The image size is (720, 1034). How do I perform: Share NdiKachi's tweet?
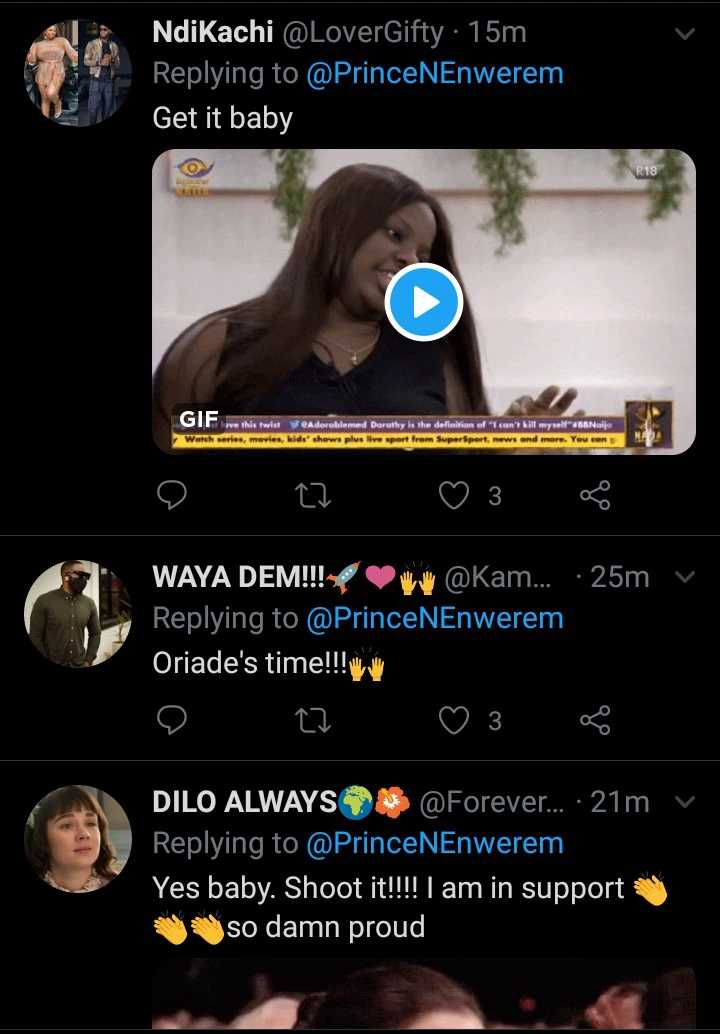pos(595,495)
